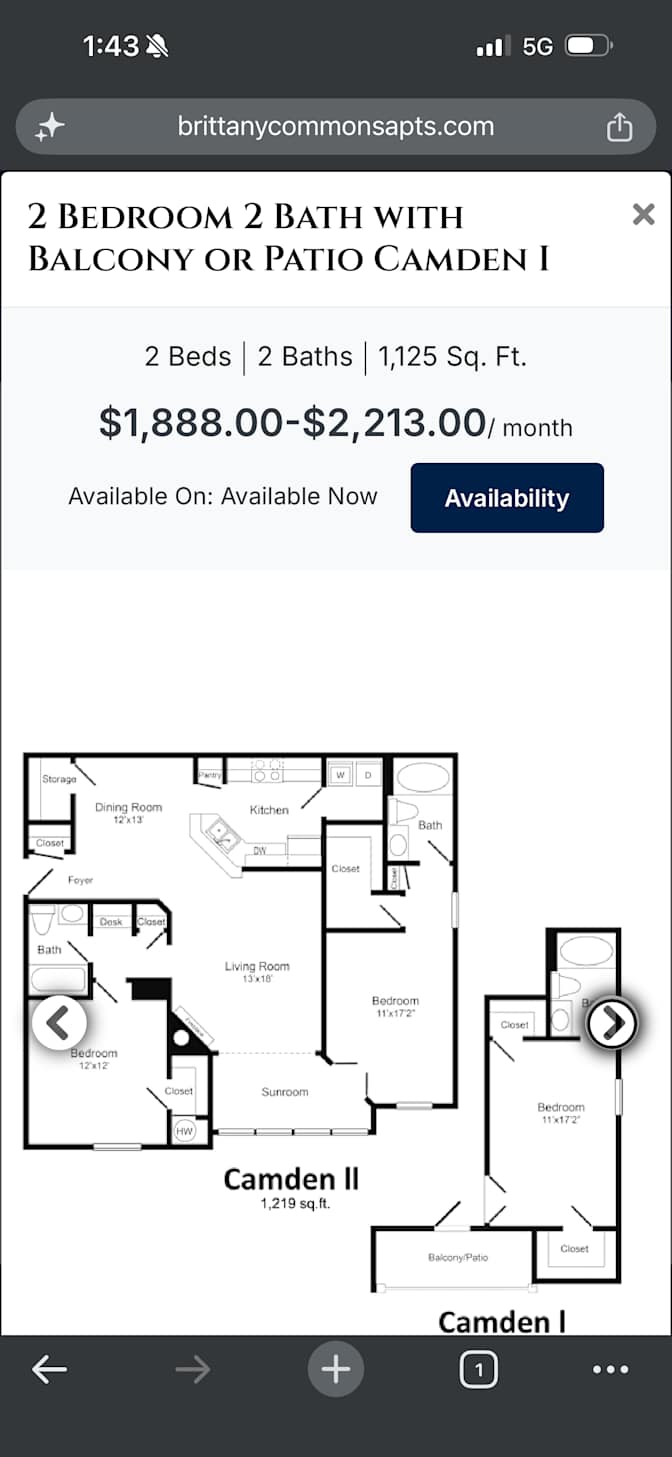This screenshot has height=1457, width=672.
Task: Open the sparkle assistant icon in address bar
Action: coord(49,127)
